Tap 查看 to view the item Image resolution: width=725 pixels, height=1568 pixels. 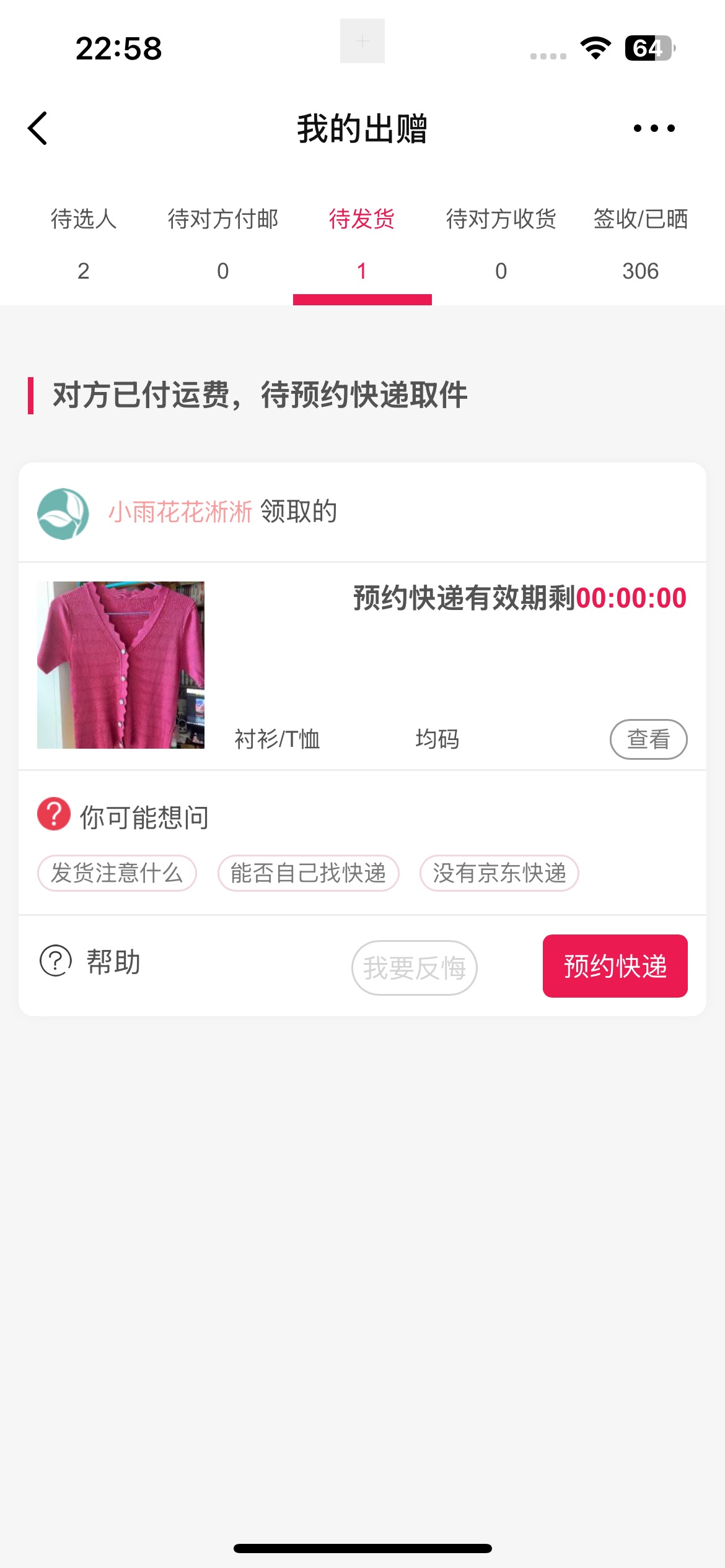pyautogui.click(x=648, y=739)
